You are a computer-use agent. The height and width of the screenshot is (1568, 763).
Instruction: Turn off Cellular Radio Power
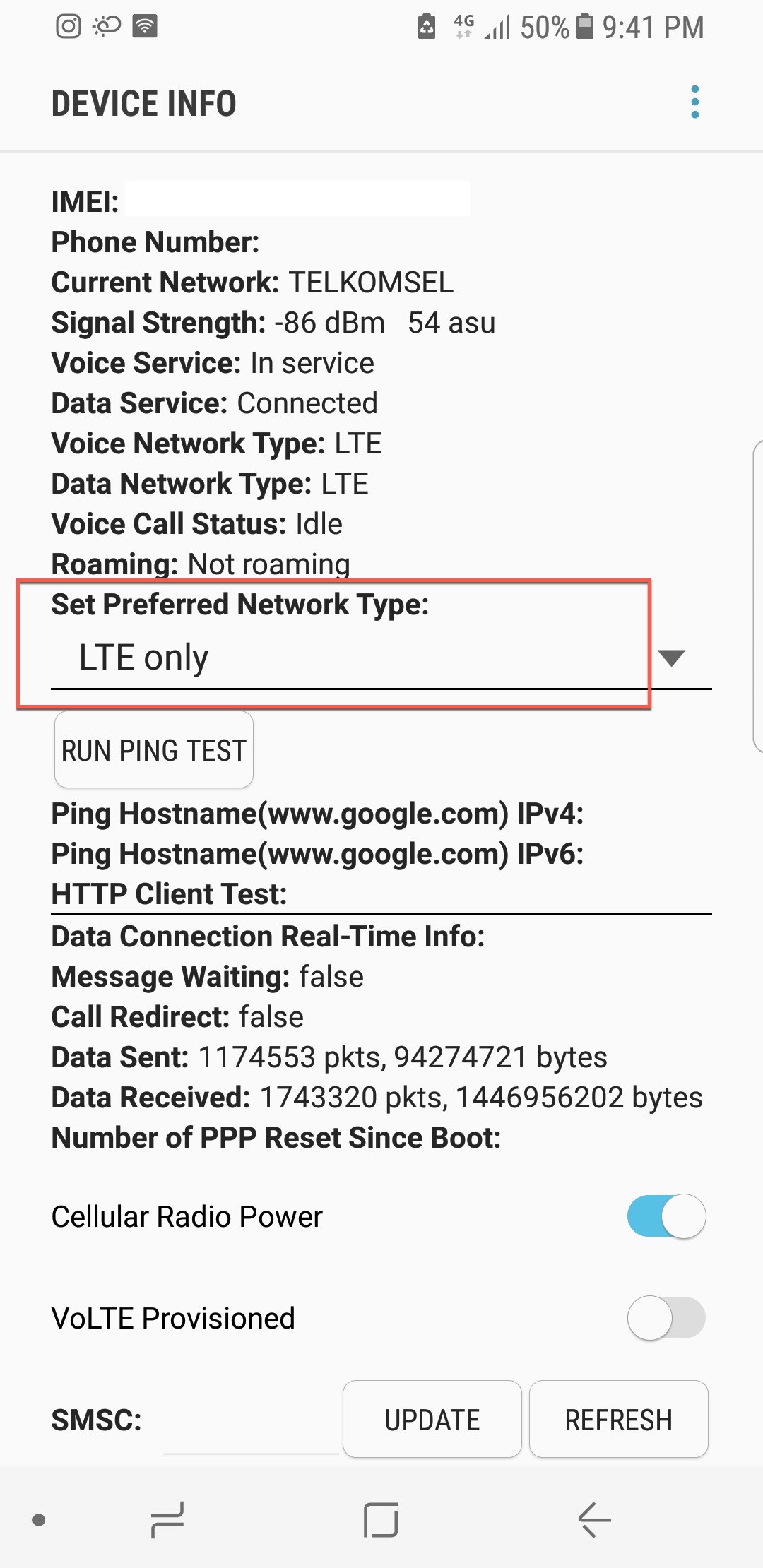coord(666,1216)
